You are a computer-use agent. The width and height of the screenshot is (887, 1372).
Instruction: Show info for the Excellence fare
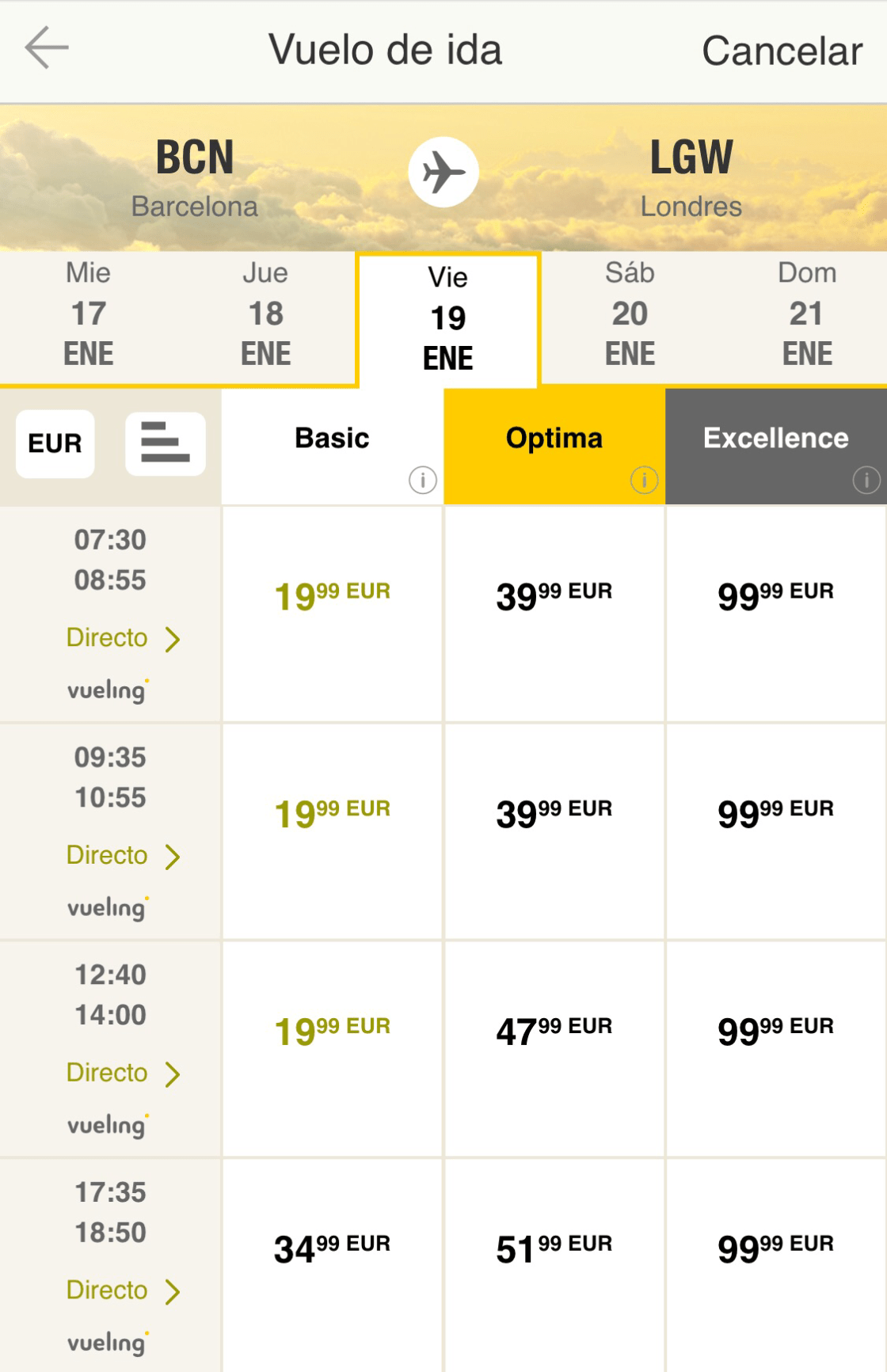tap(866, 480)
